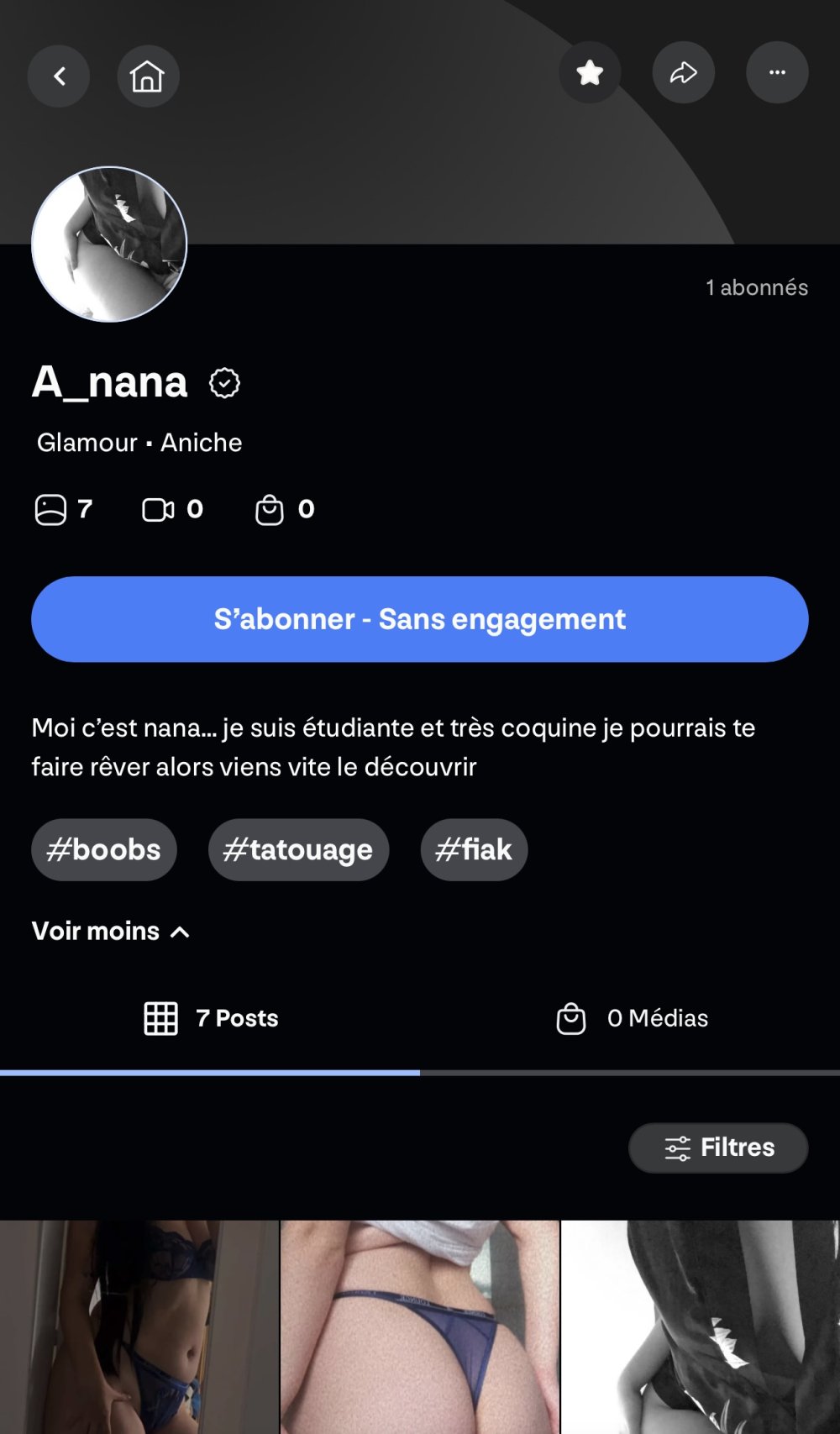Open the post with white shirt
Screen dimensions: 840x1434
pyautogui.click(x=419, y=1327)
